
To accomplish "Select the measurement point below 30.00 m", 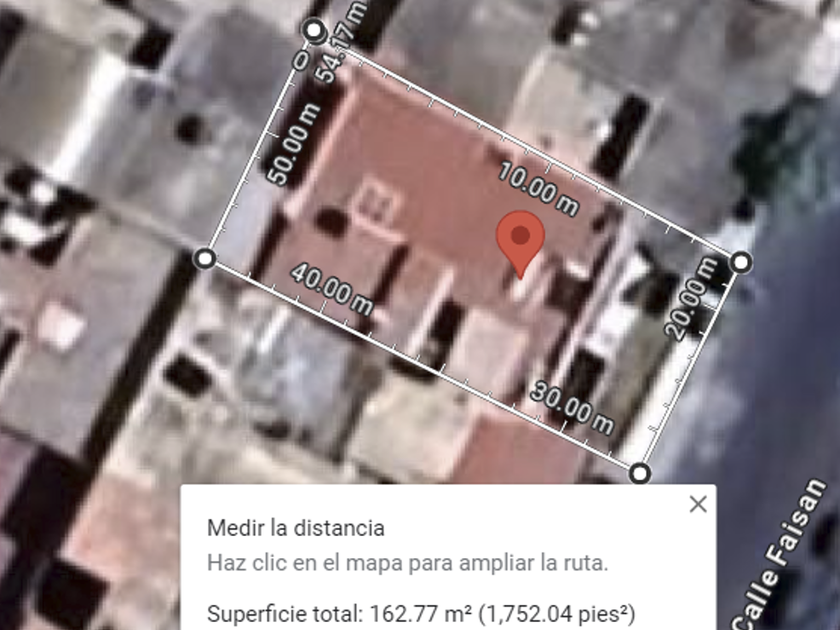I will pos(640,471).
